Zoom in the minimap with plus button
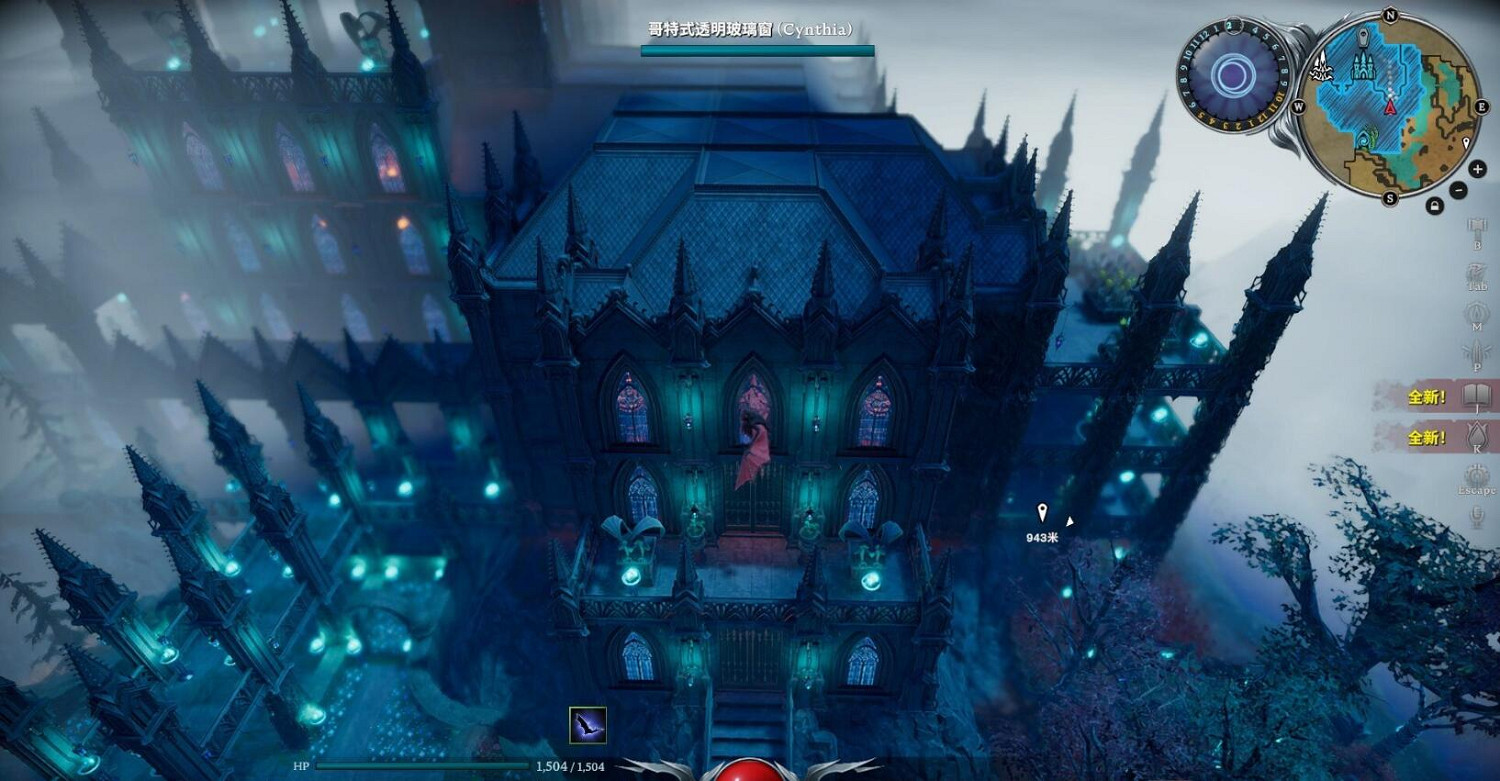Image resolution: width=1500 pixels, height=781 pixels. click(x=1478, y=169)
